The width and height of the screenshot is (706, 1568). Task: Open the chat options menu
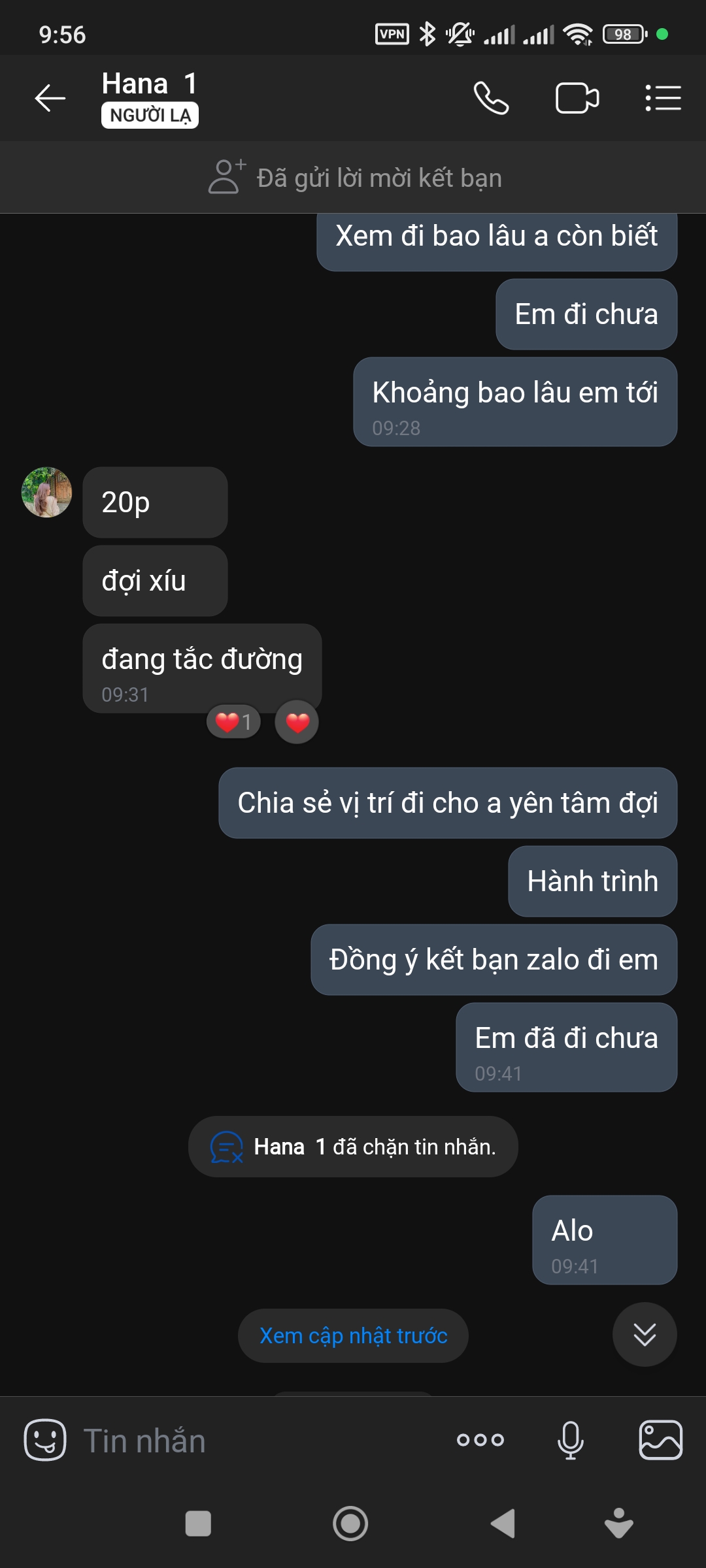(663, 99)
